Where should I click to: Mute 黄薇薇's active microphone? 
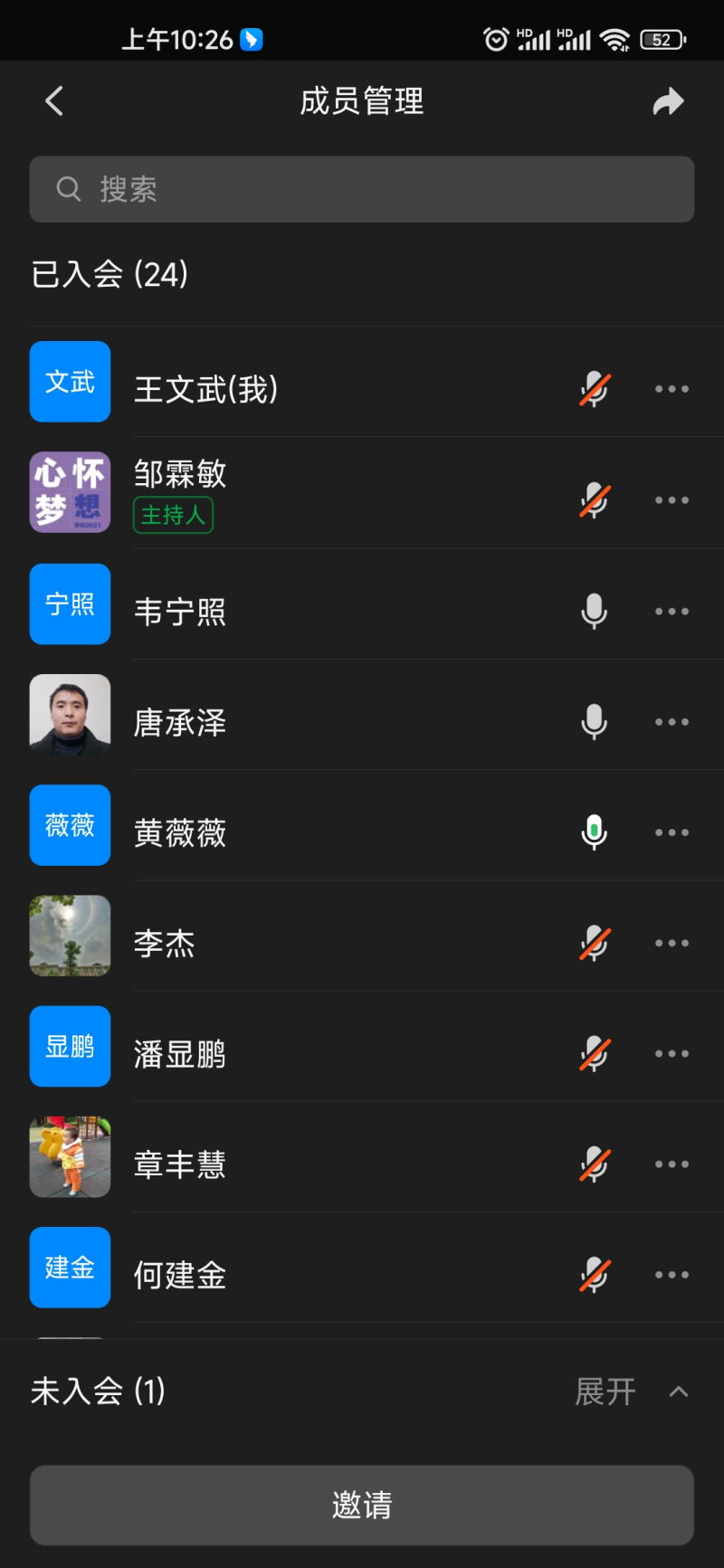(595, 832)
